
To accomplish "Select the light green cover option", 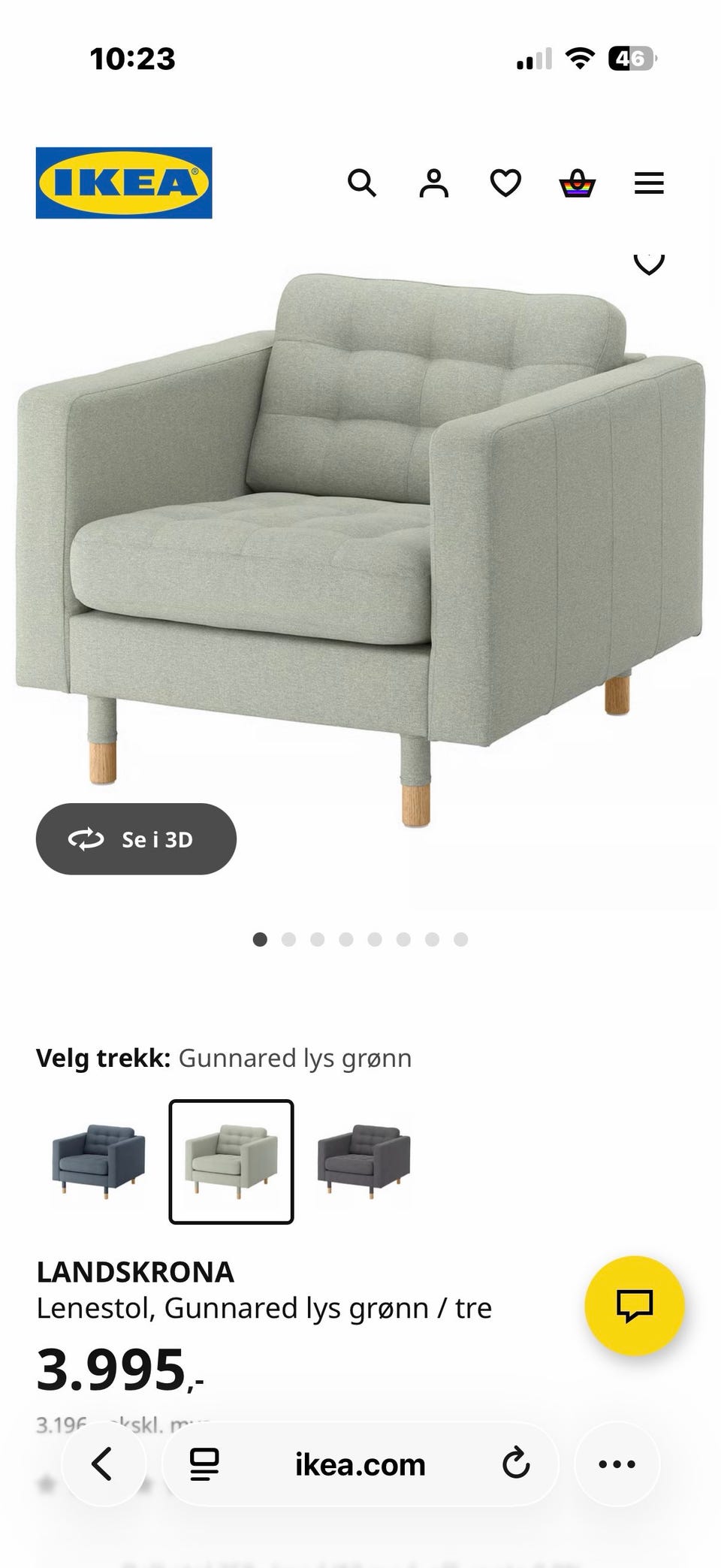I will pyautogui.click(x=231, y=1162).
